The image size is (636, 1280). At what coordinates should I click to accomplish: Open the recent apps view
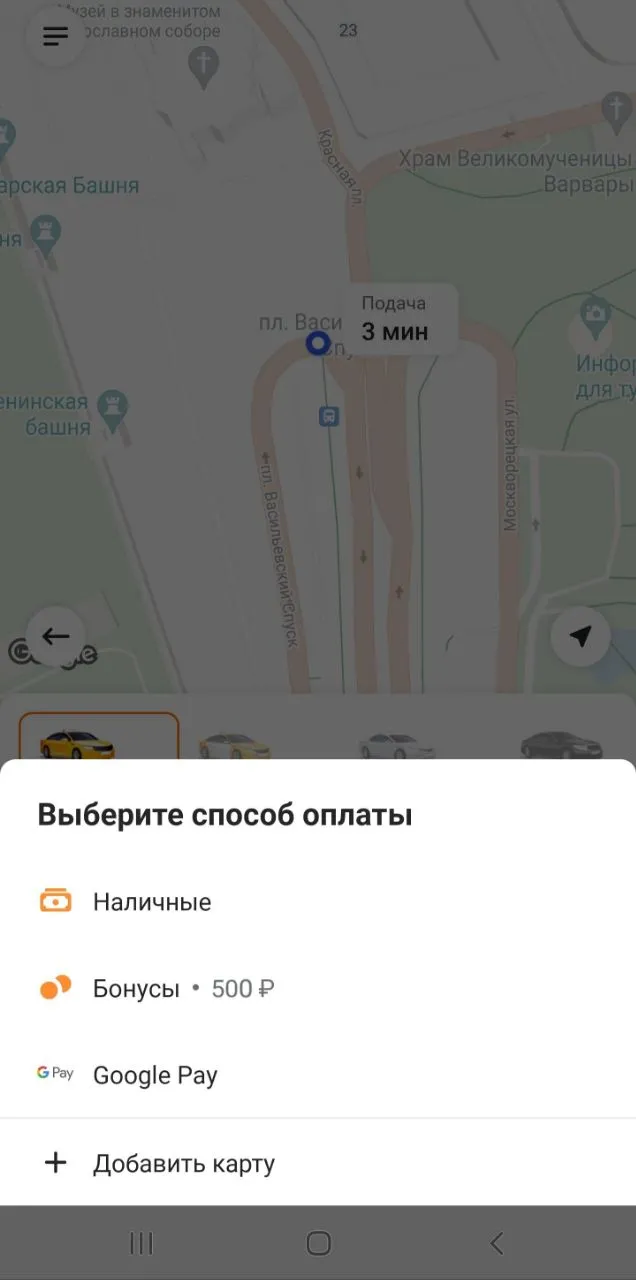pos(141,1243)
